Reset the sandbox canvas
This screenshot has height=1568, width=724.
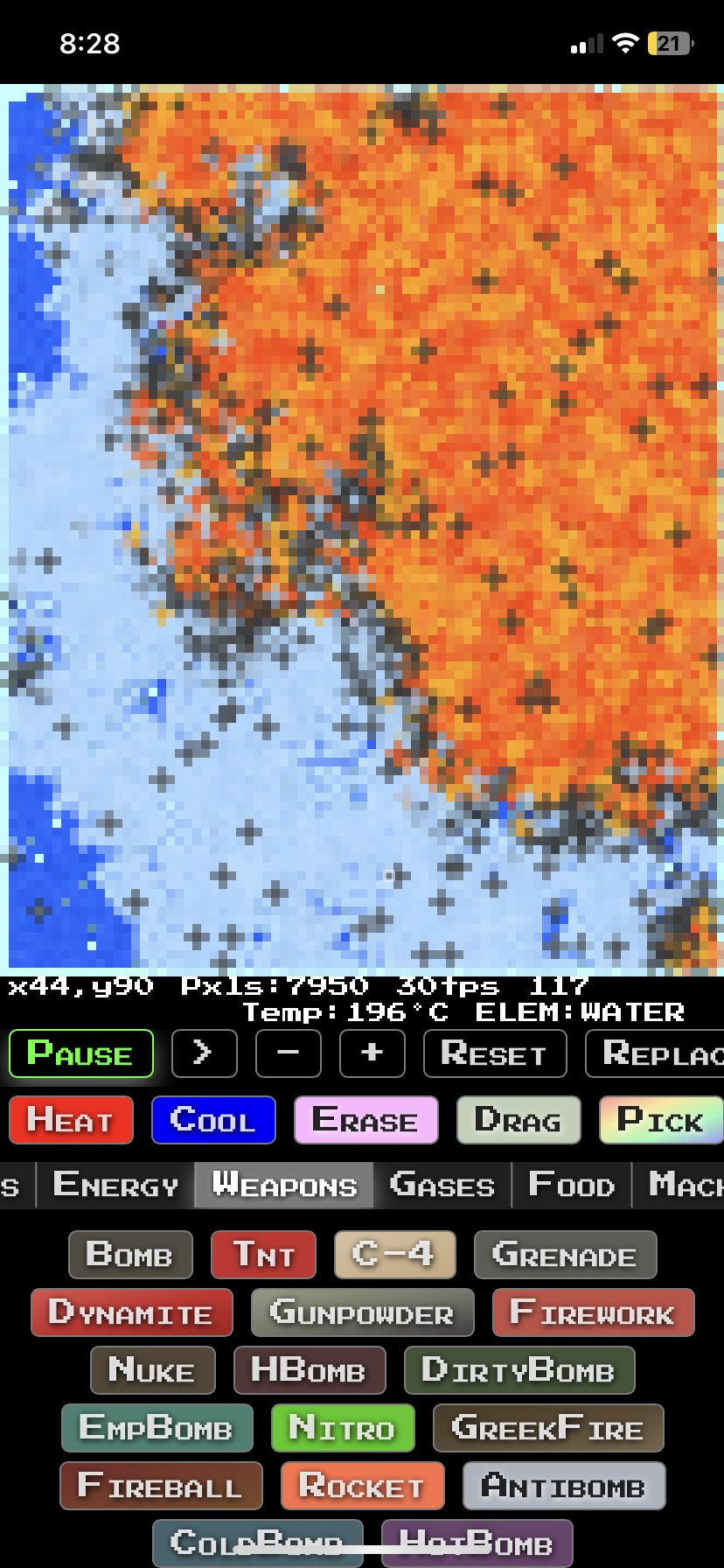click(x=495, y=1053)
